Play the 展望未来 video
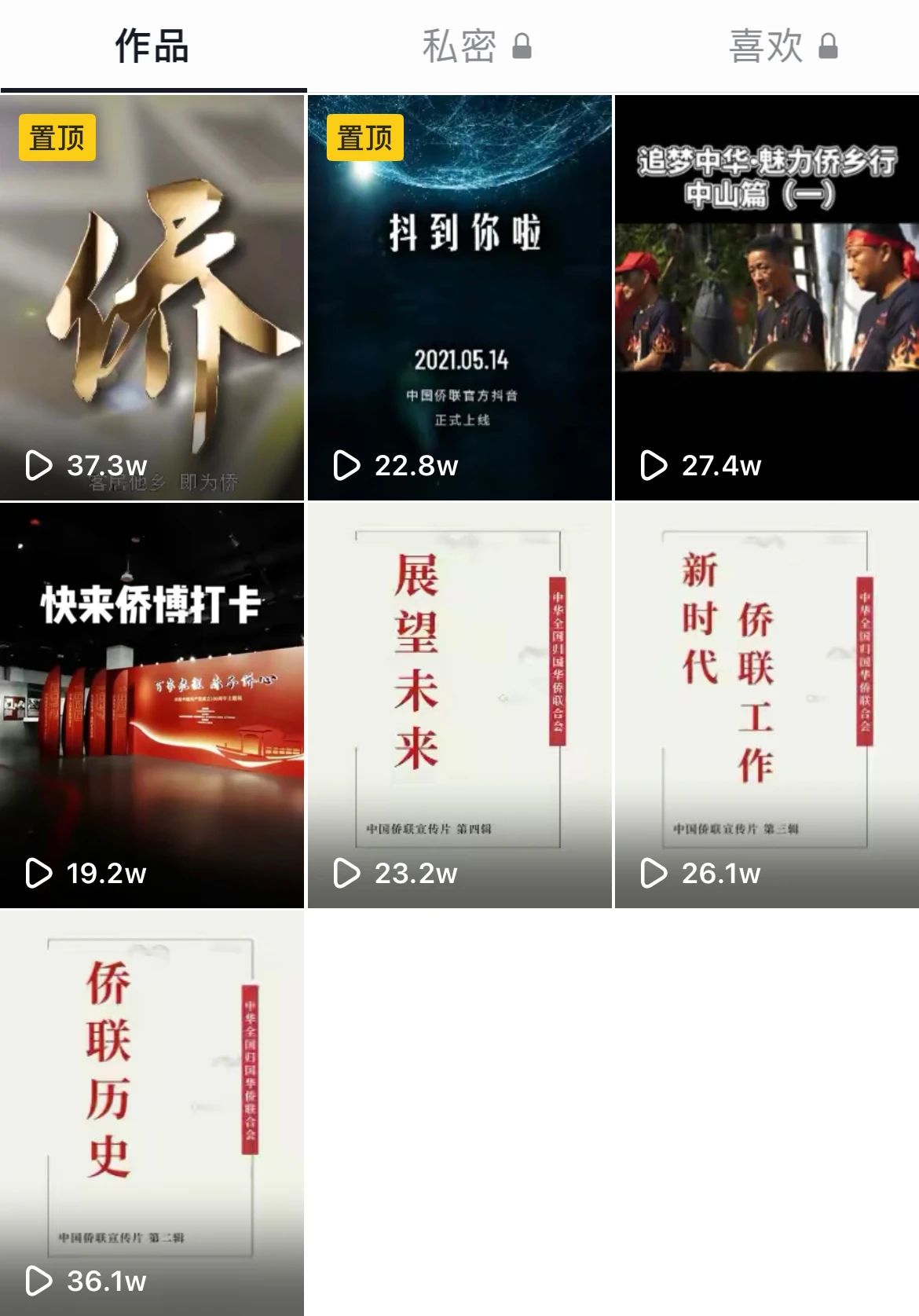 point(459,705)
